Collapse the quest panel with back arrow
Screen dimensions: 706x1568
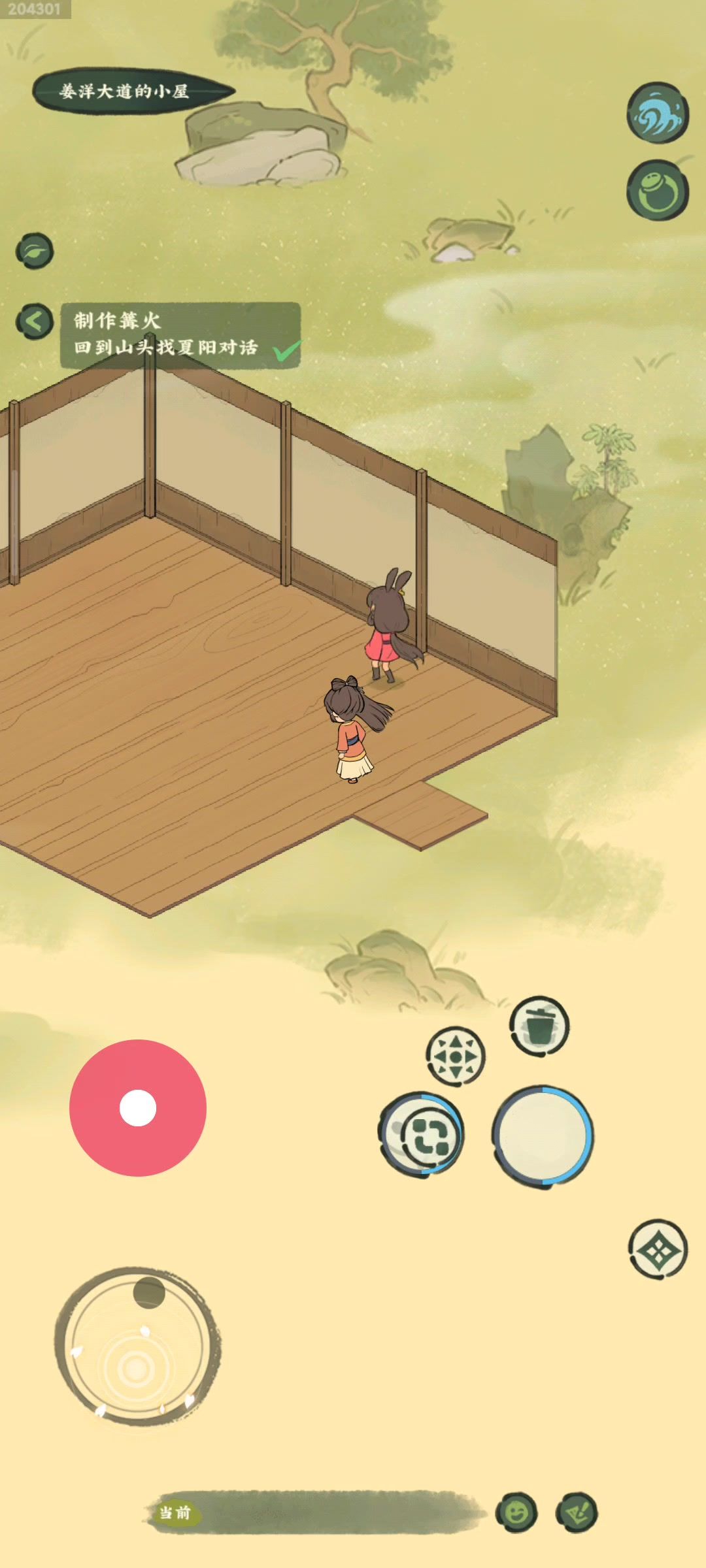pos(35,321)
